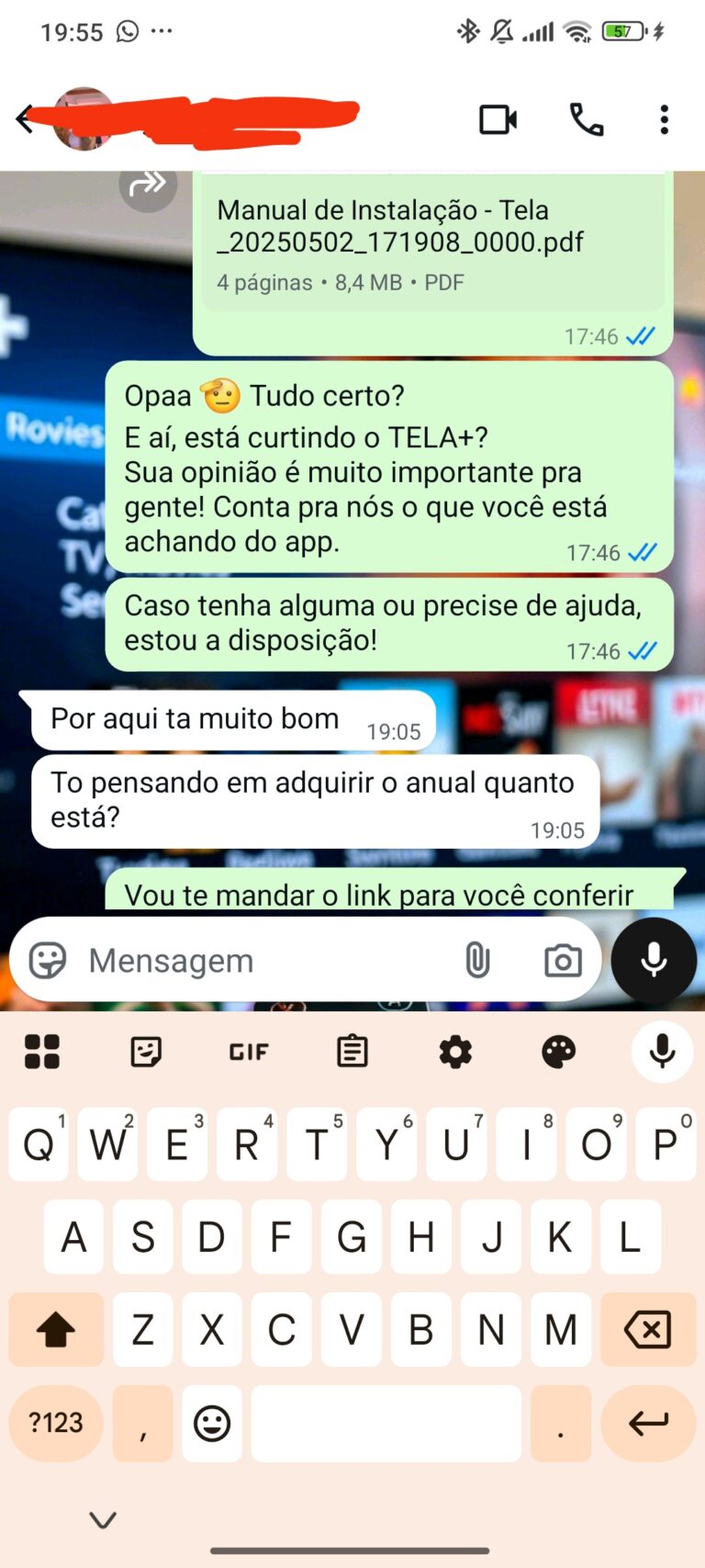Start keyboard voice typing

coord(662,1052)
